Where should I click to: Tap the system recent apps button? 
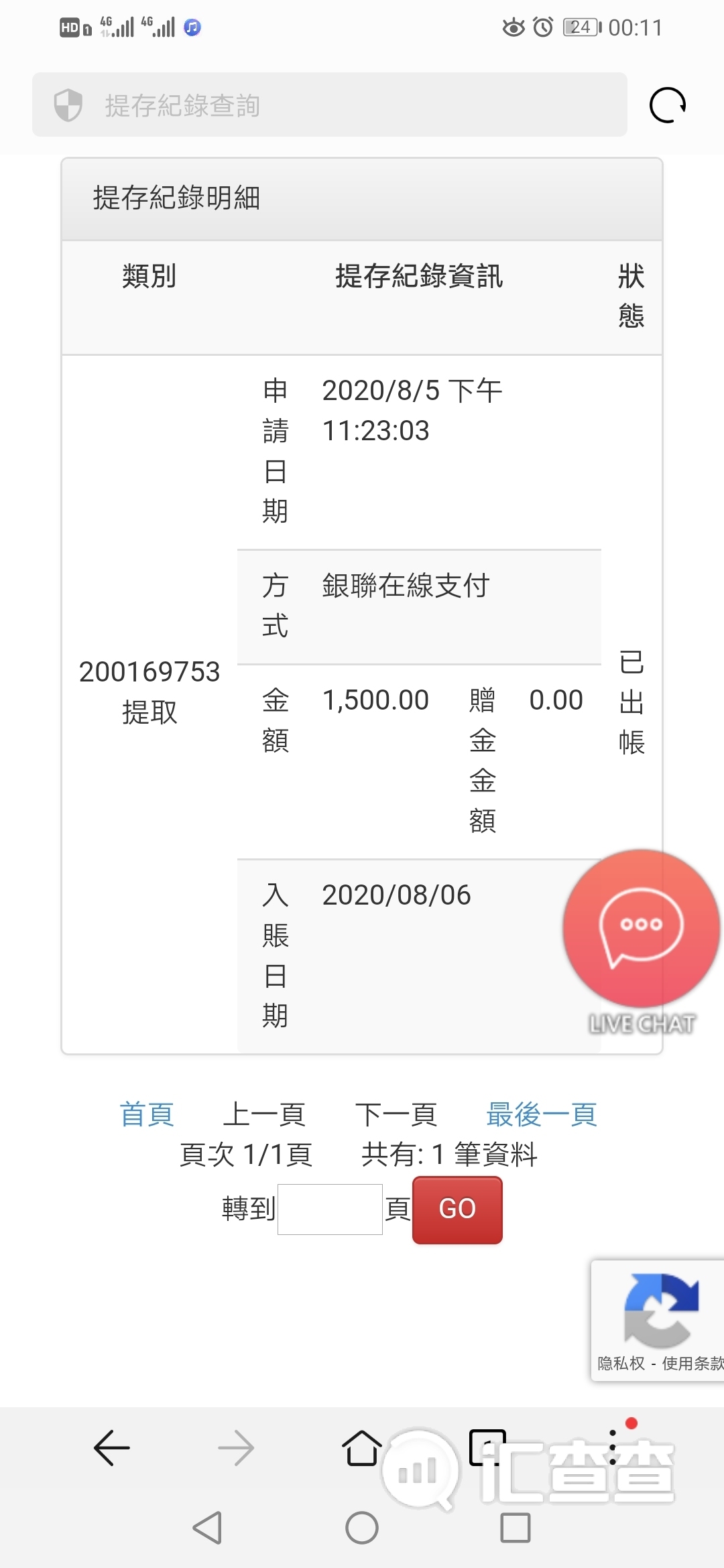click(x=516, y=1528)
